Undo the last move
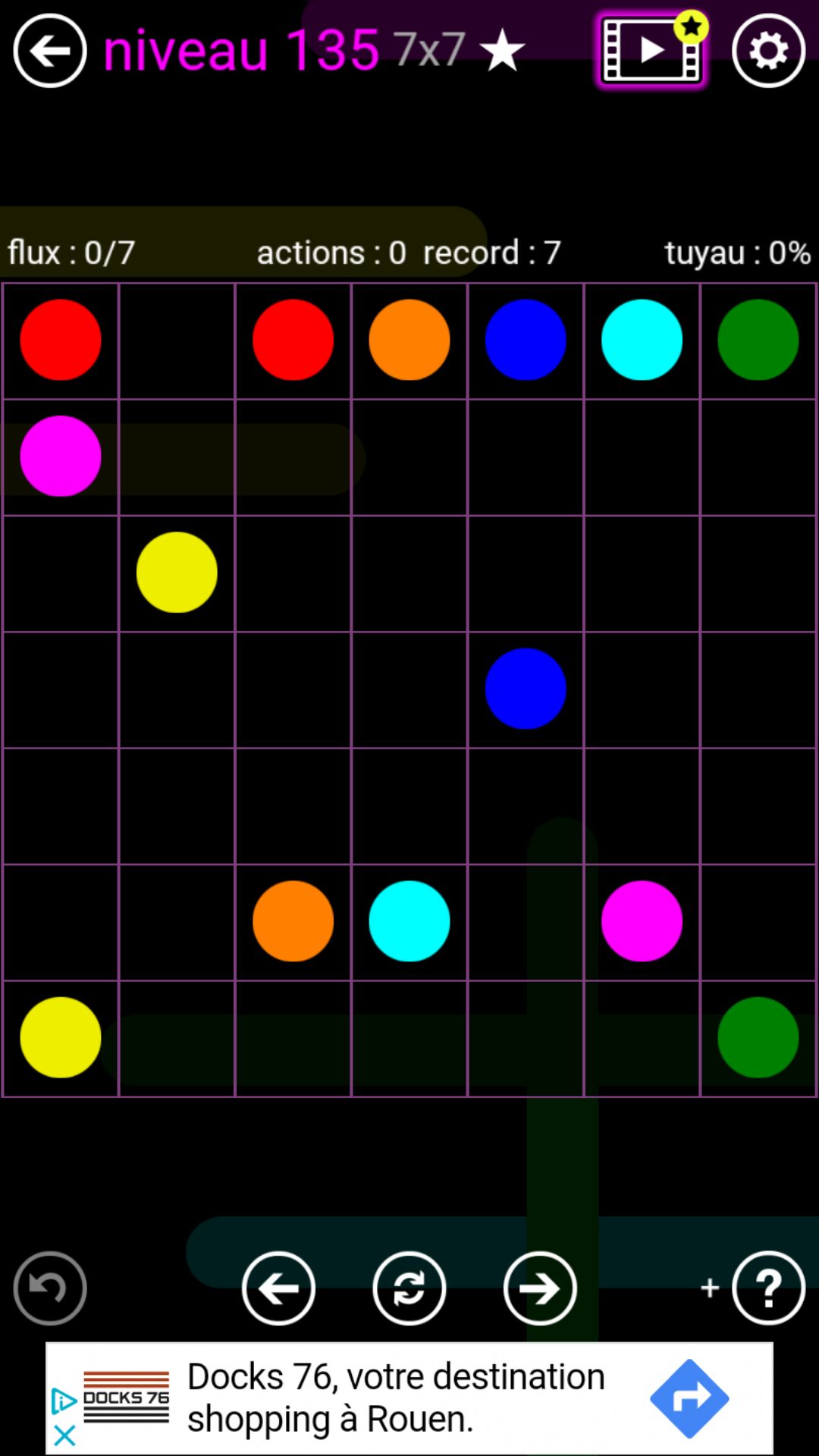The height and width of the screenshot is (1456, 819). [x=50, y=1288]
